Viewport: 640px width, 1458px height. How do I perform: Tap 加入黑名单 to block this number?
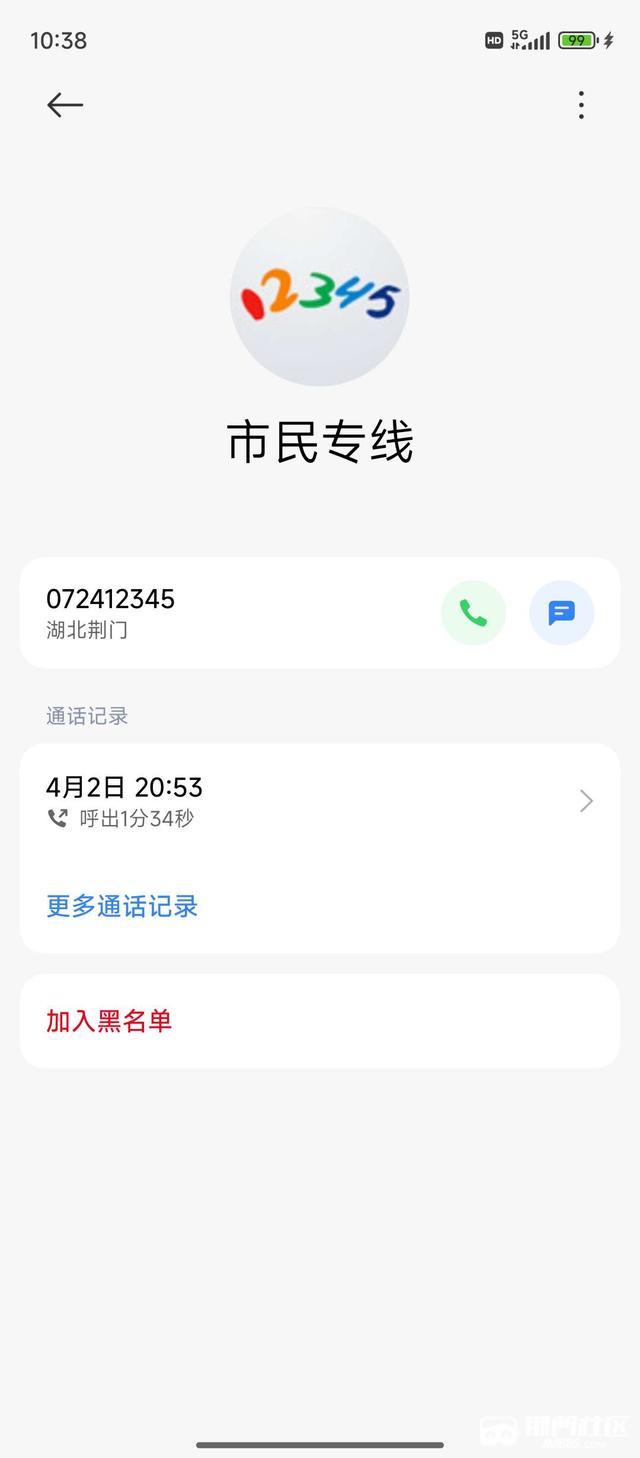coord(109,1021)
